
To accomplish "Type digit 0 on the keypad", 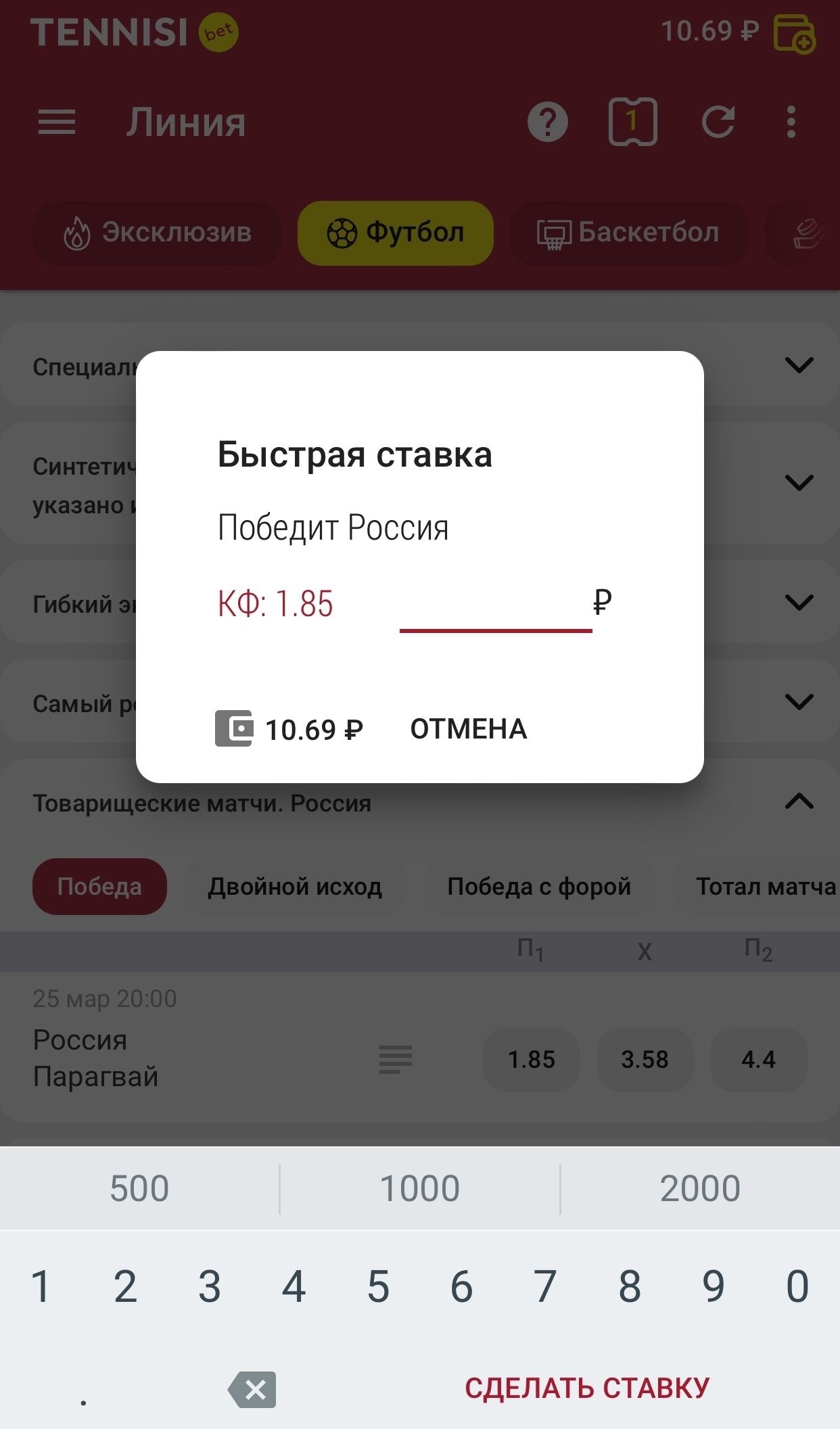I will pyautogui.click(x=797, y=1286).
